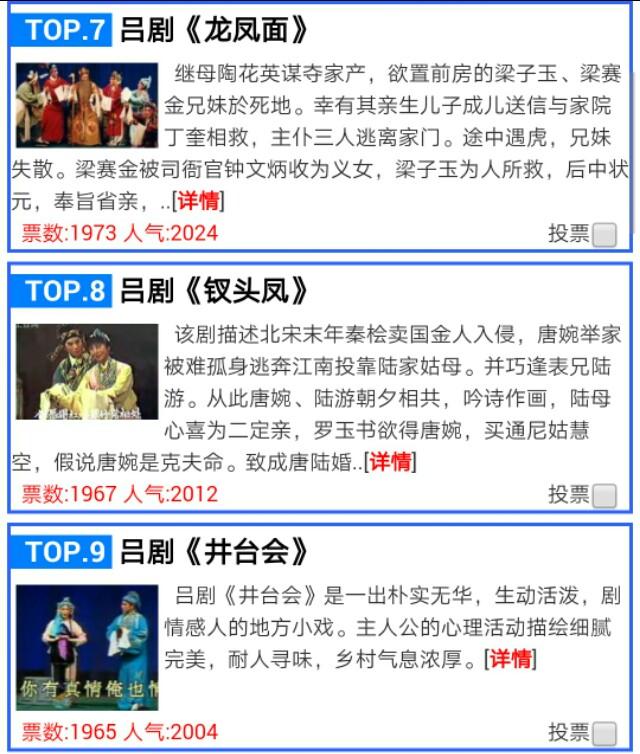The width and height of the screenshot is (640, 754).
Task: Tap the 吕剧《钗头凤》 thumbnail image
Action: (x=86, y=372)
